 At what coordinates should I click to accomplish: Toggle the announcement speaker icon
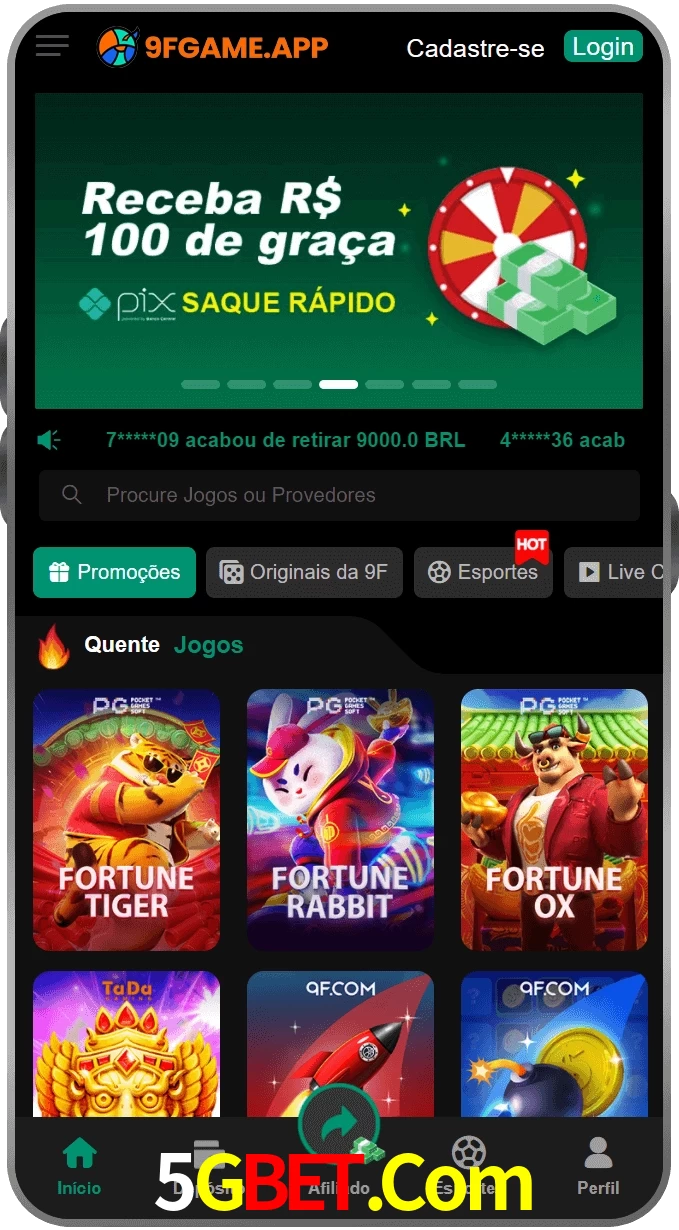point(49,440)
